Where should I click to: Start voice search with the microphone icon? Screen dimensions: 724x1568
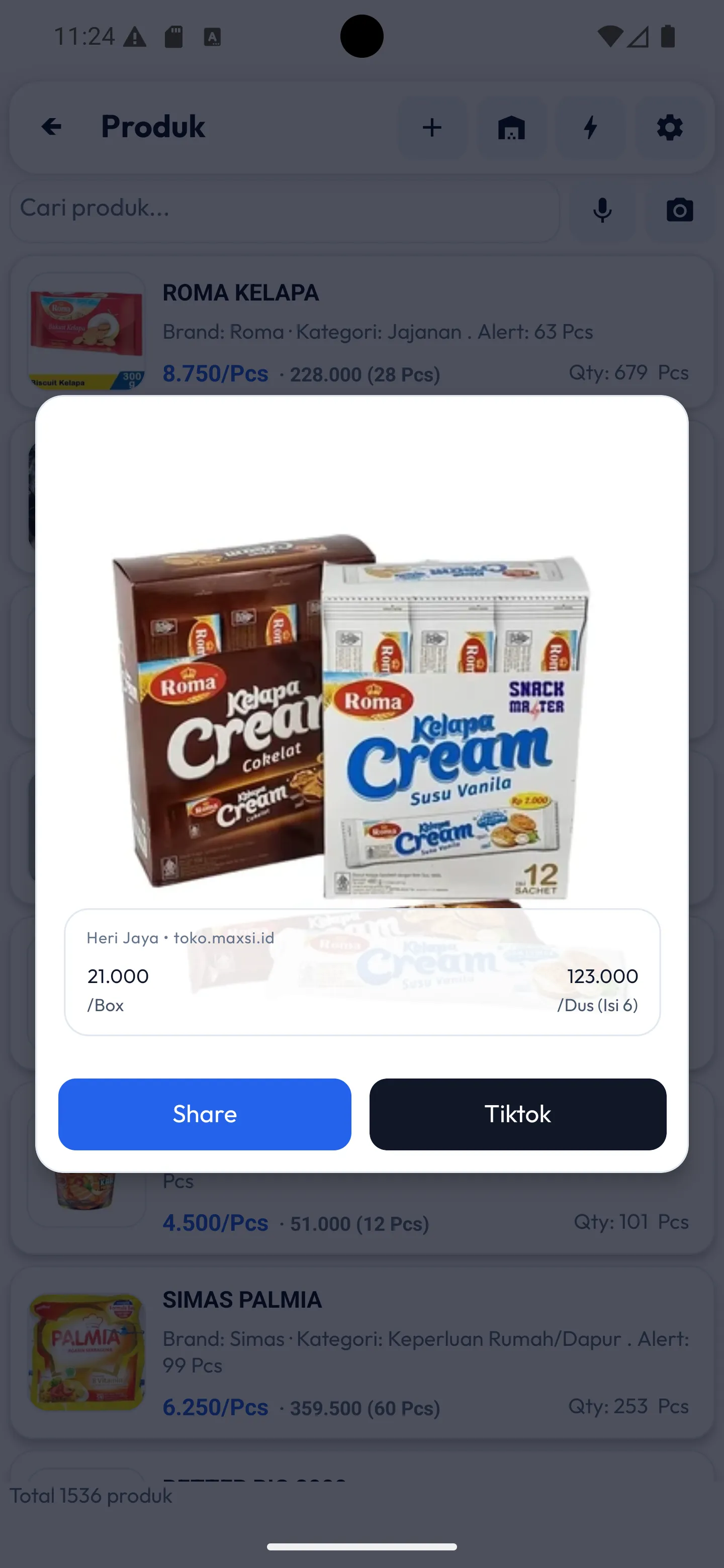tap(602, 210)
